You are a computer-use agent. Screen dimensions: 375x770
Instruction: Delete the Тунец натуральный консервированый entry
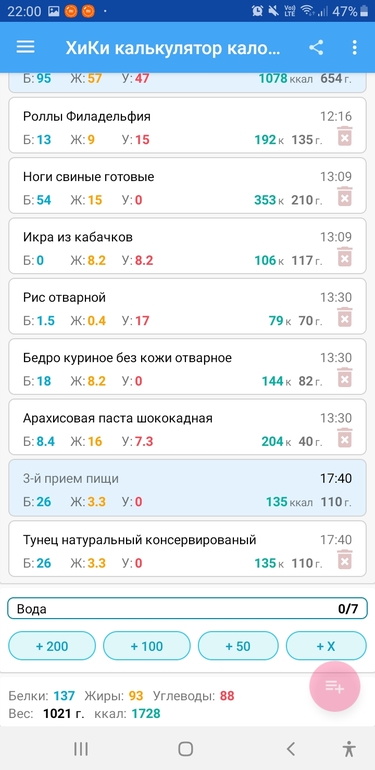(x=345, y=559)
